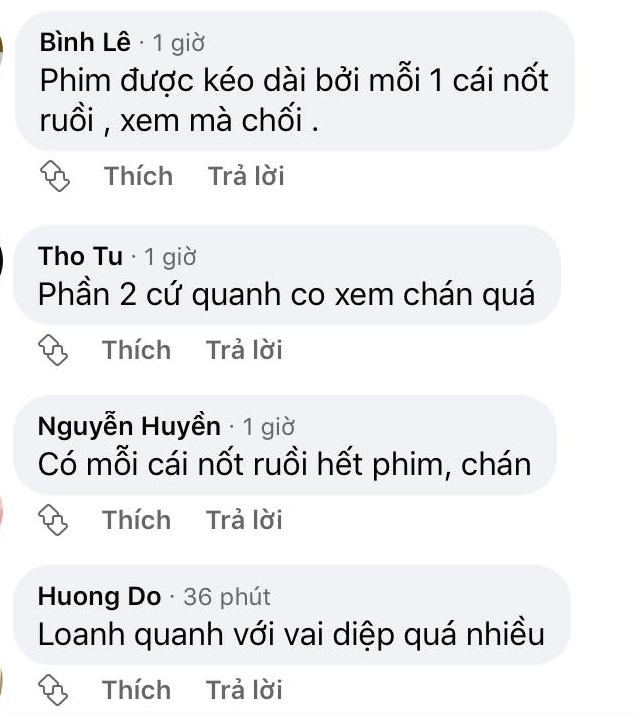
Task: Tap Trả lời under Nguyễn Huyền's comment
Action: [x=244, y=520]
